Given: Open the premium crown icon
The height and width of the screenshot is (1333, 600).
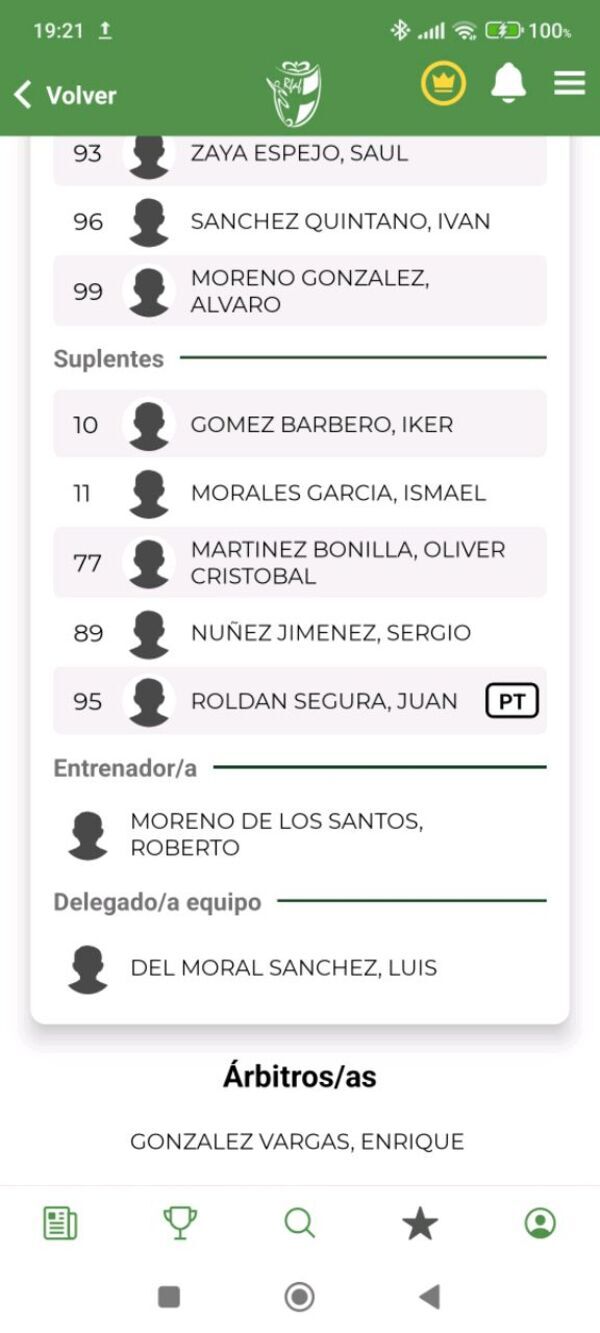Looking at the screenshot, I should click(444, 84).
